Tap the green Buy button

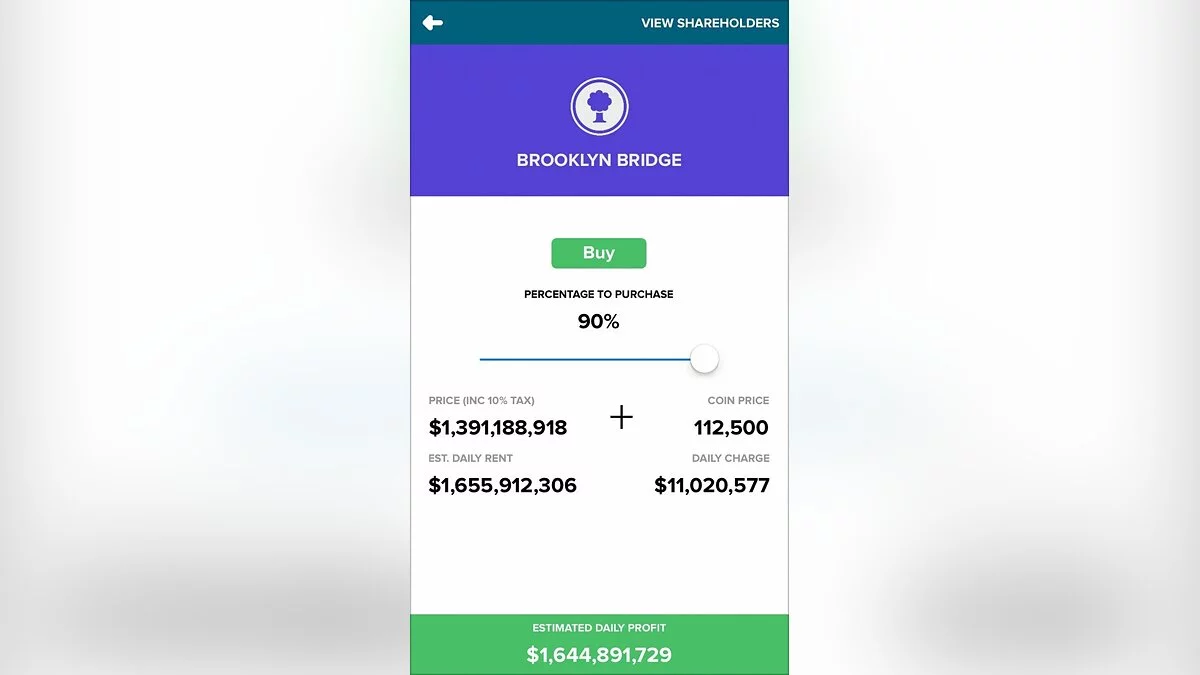coord(598,253)
